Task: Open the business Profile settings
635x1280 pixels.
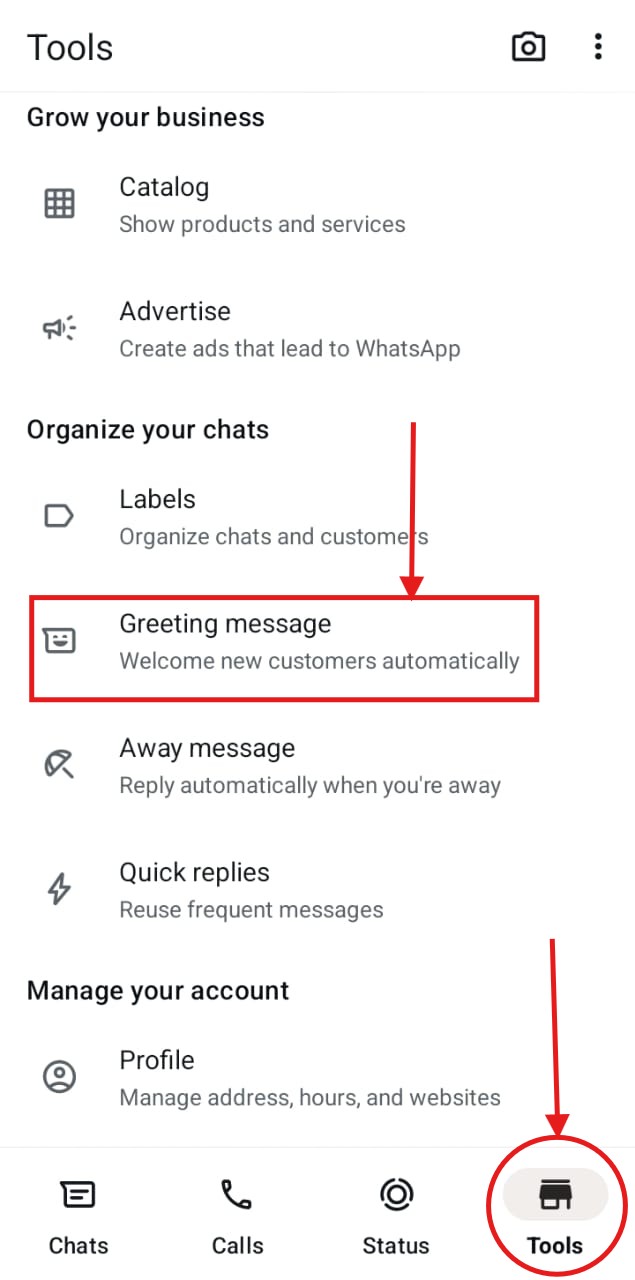Action: 308,1078
